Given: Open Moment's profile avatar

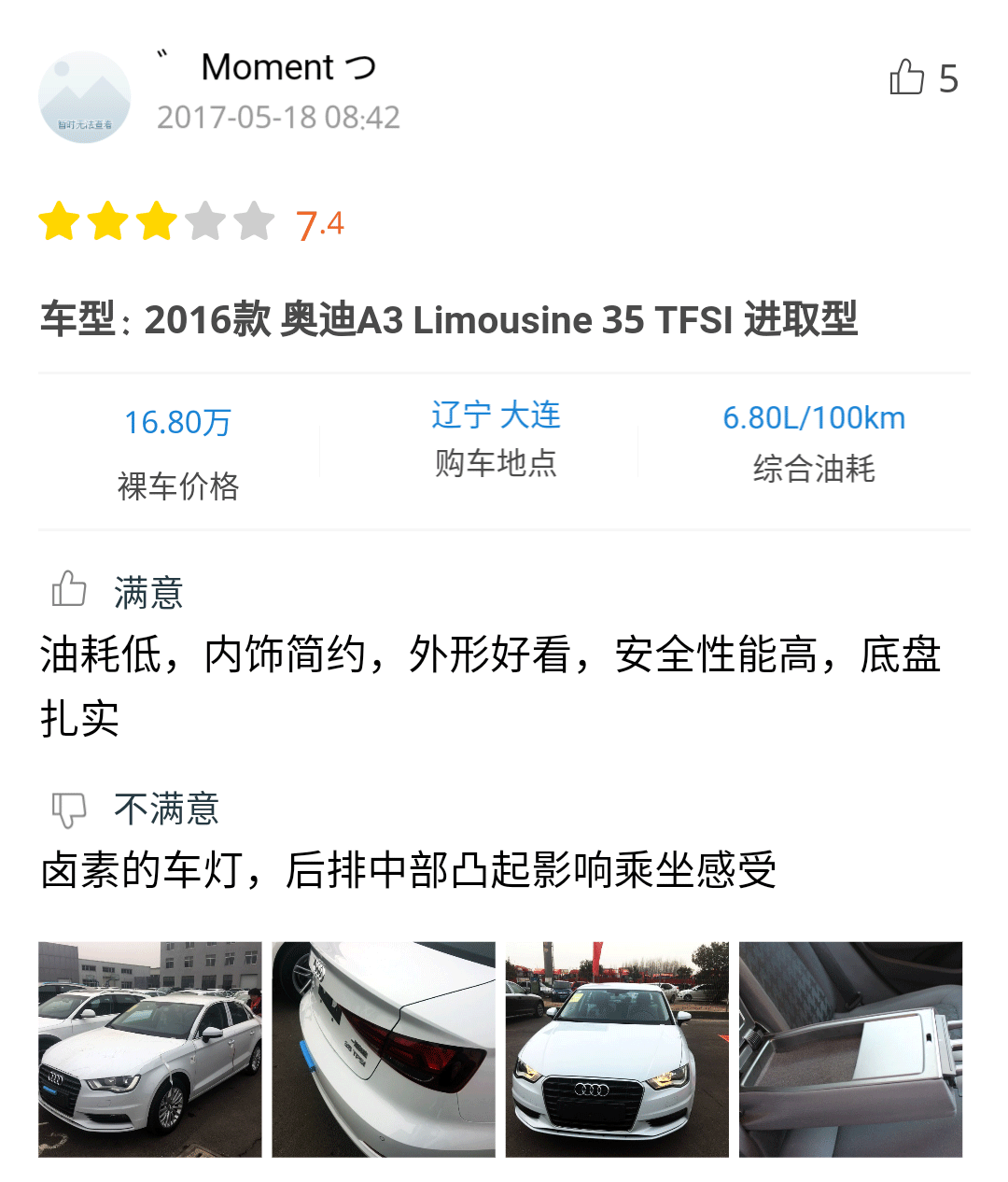Looking at the screenshot, I should coord(84,97).
